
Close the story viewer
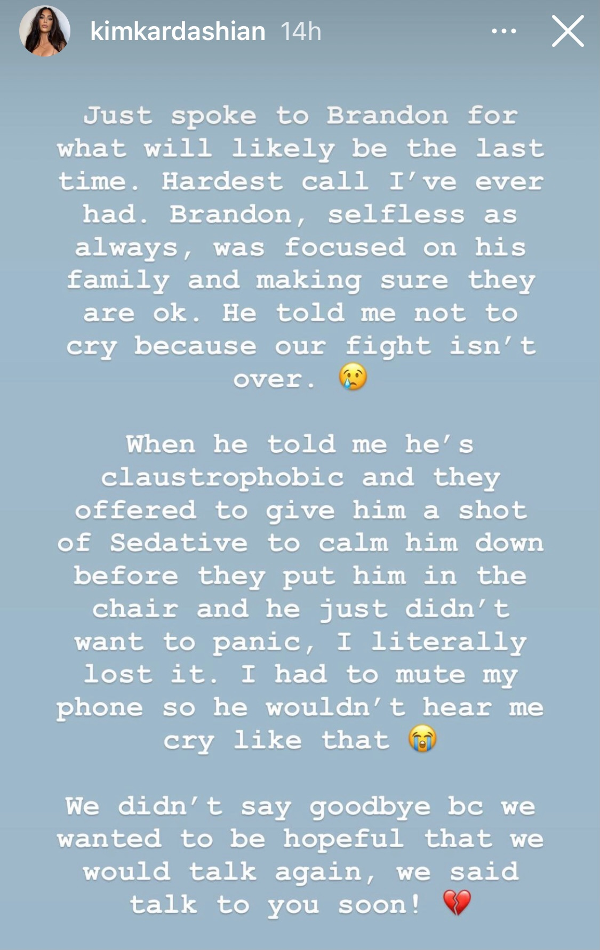point(567,32)
